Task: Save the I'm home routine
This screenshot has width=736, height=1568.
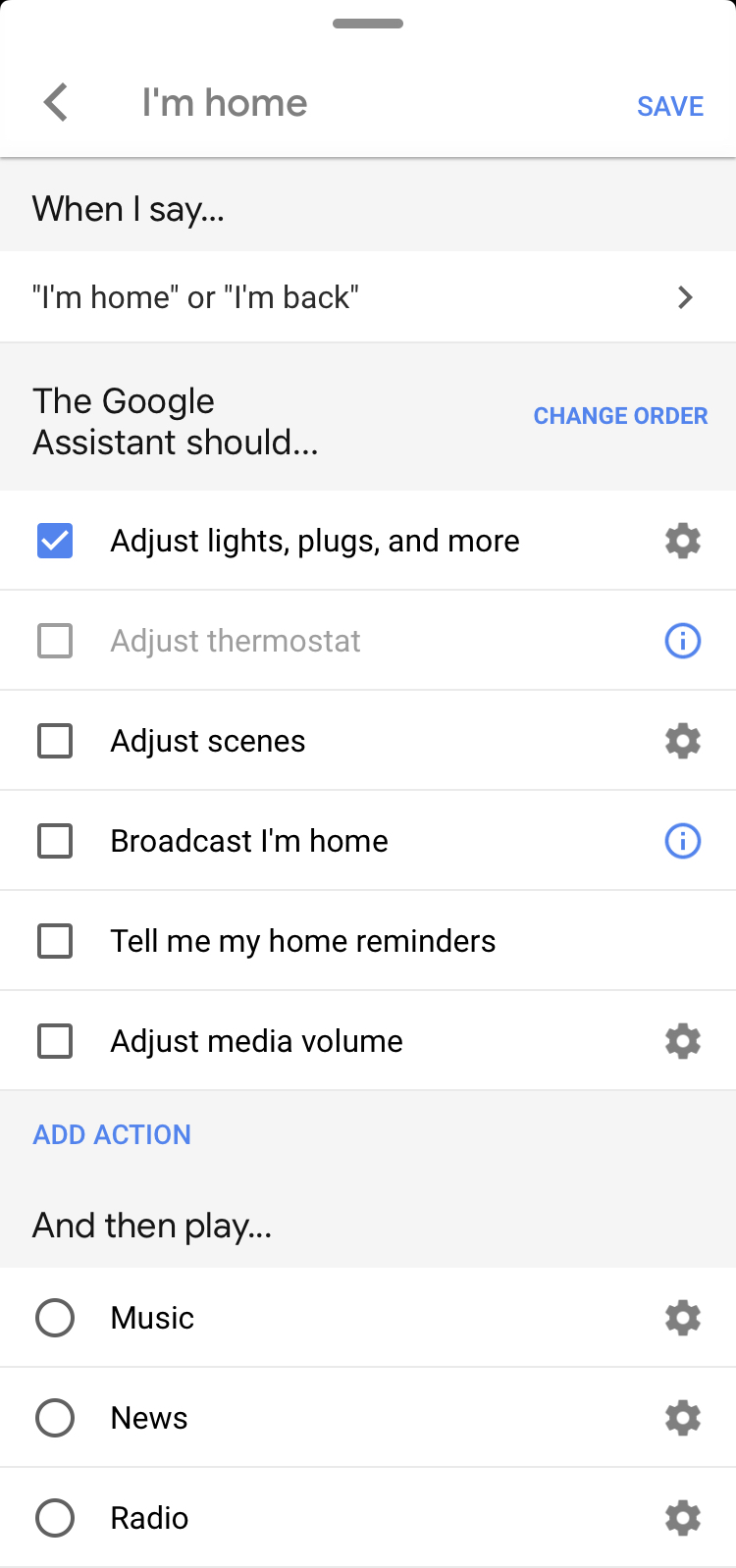Action: click(670, 106)
